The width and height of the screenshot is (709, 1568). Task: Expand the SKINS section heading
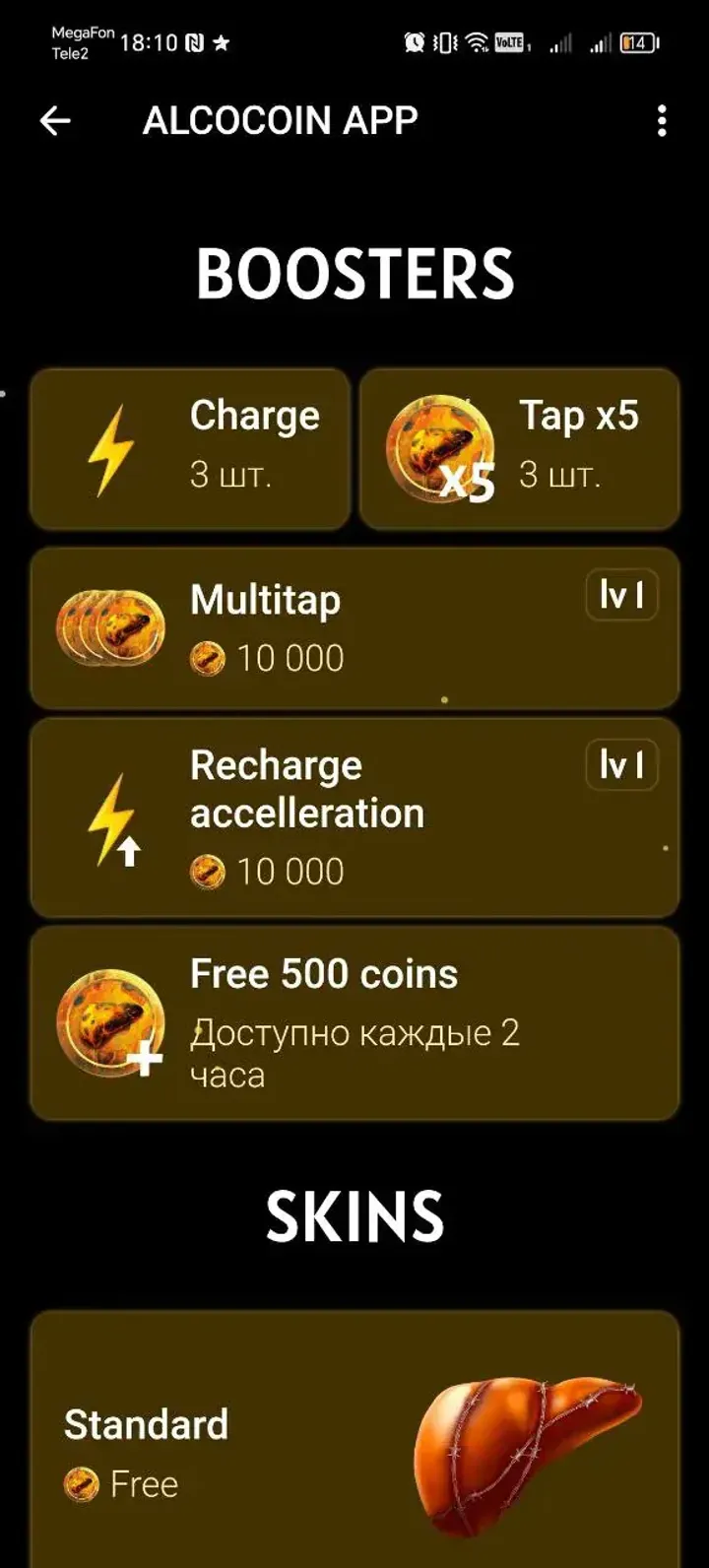[354, 1216]
